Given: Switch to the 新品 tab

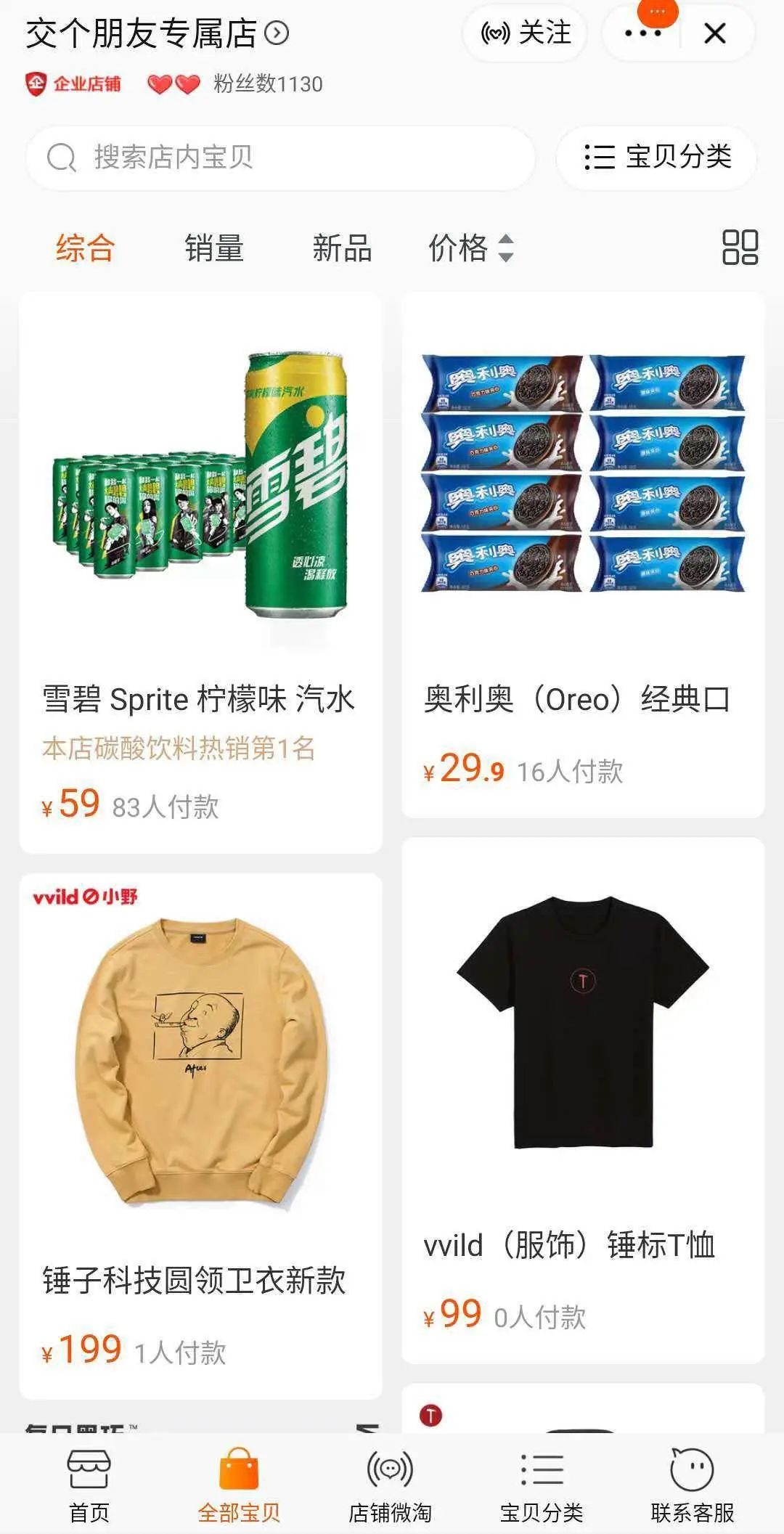Looking at the screenshot, I should (342, 248).
